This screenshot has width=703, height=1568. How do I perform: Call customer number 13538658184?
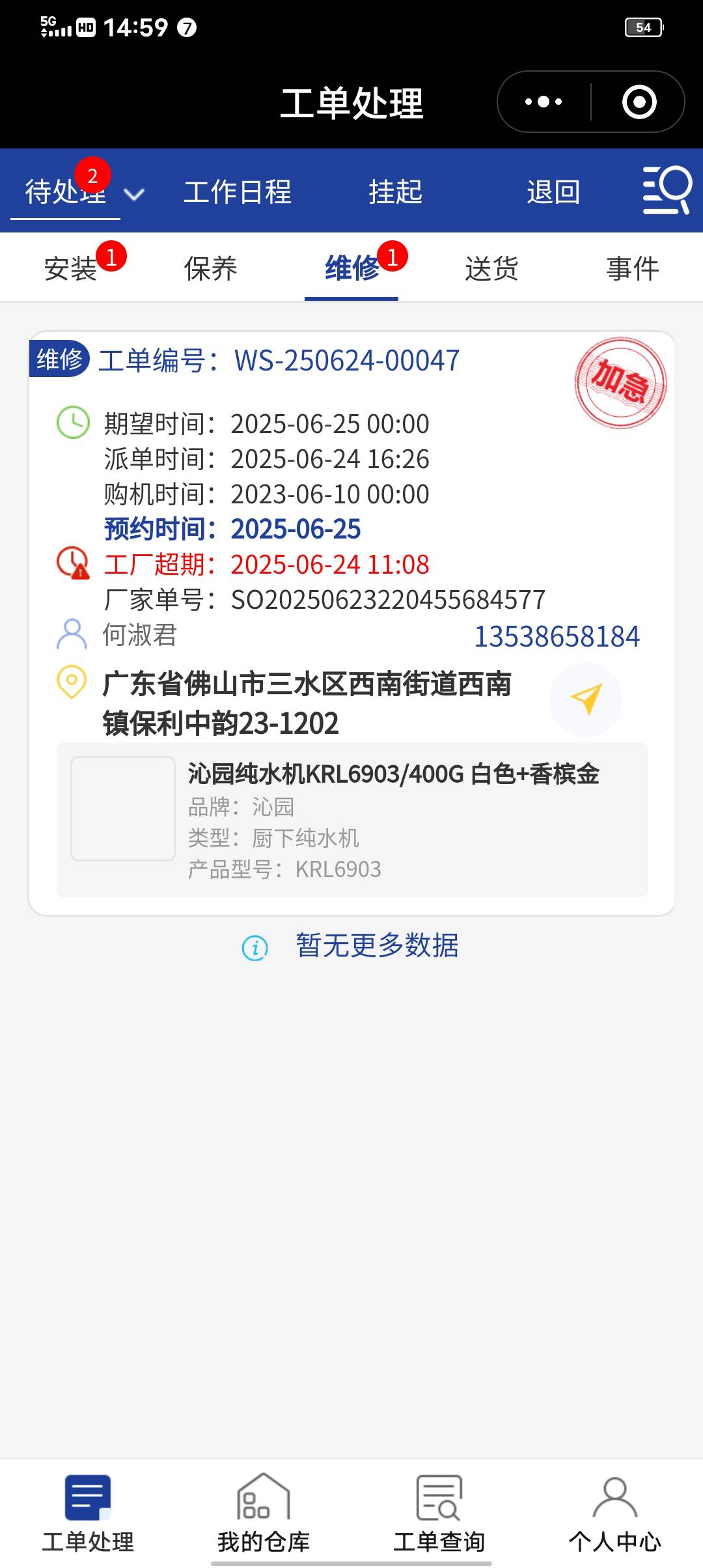(x=557, y=636)
